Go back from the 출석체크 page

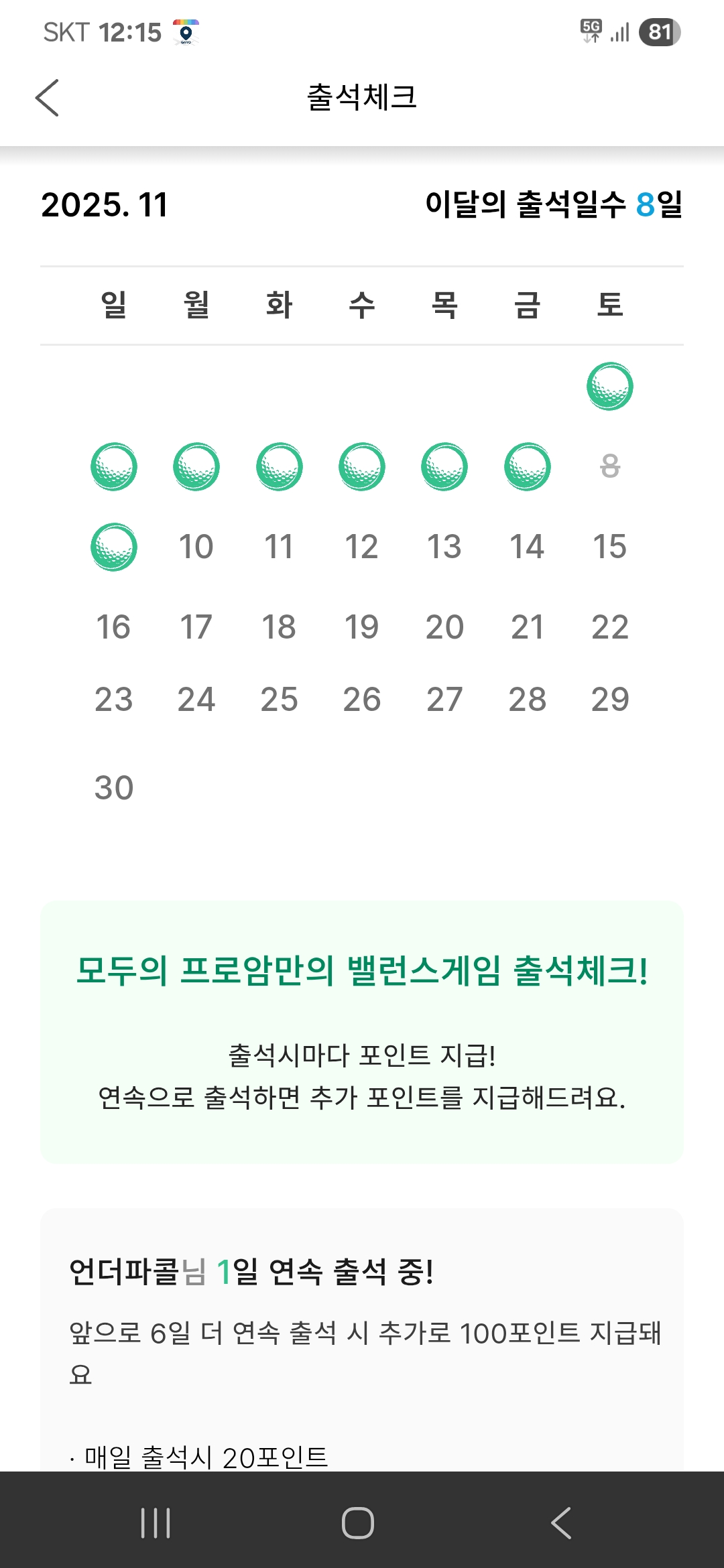click(48, 98)
